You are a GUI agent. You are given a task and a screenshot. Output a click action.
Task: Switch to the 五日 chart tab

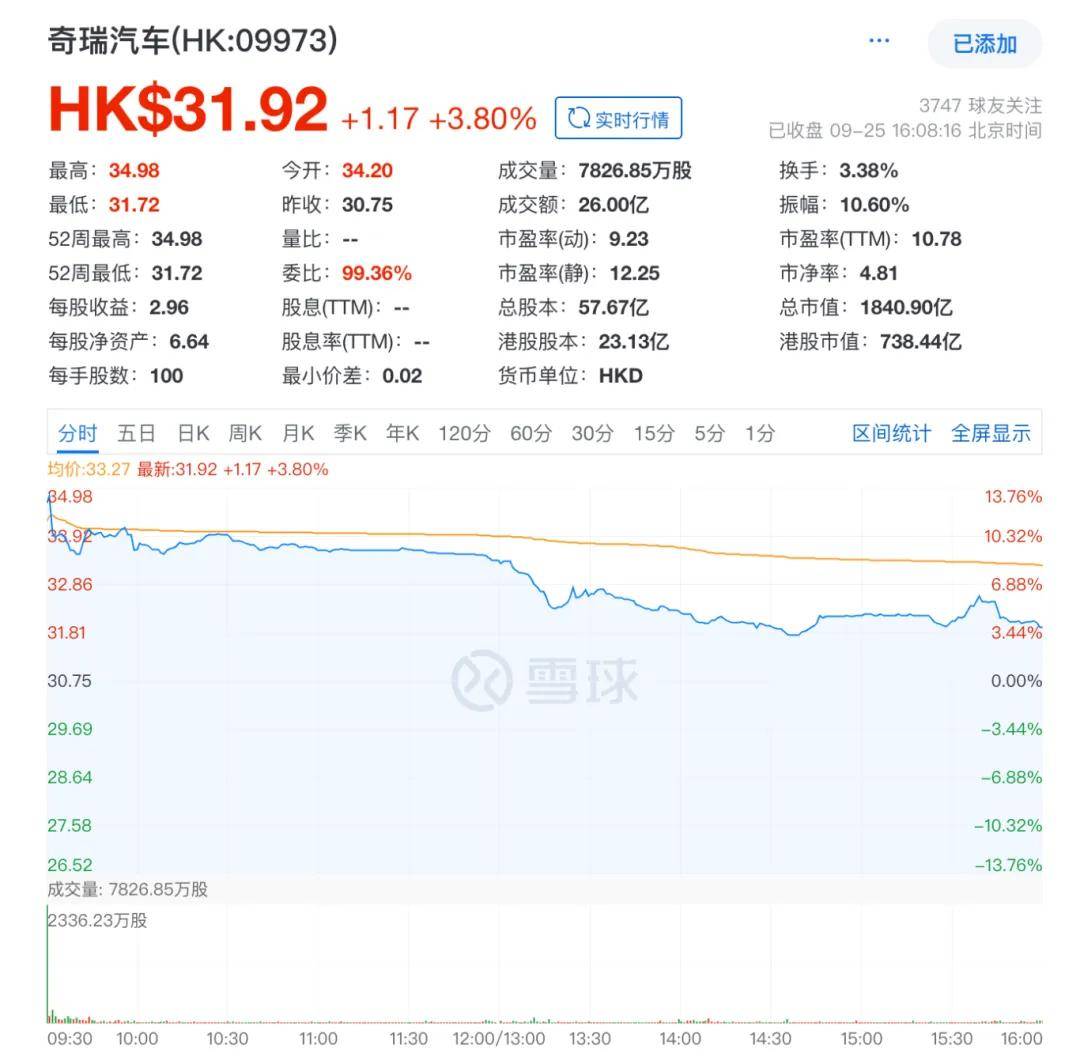[136, 433]
